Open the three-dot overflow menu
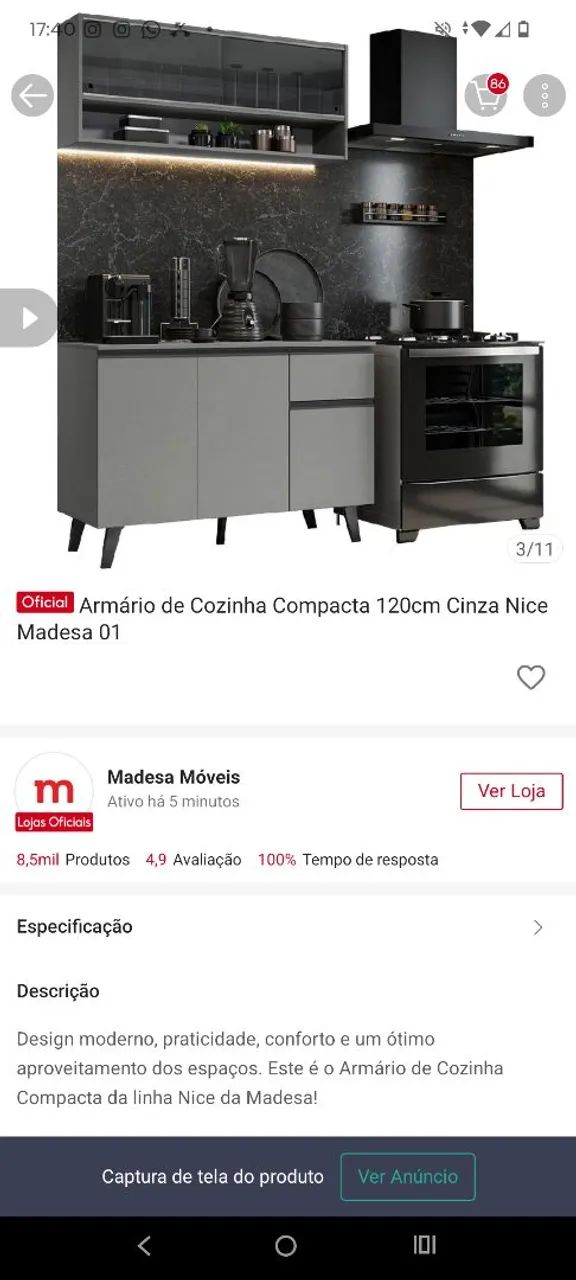Viewport: 576px width, 1280px height. point(545,95)
